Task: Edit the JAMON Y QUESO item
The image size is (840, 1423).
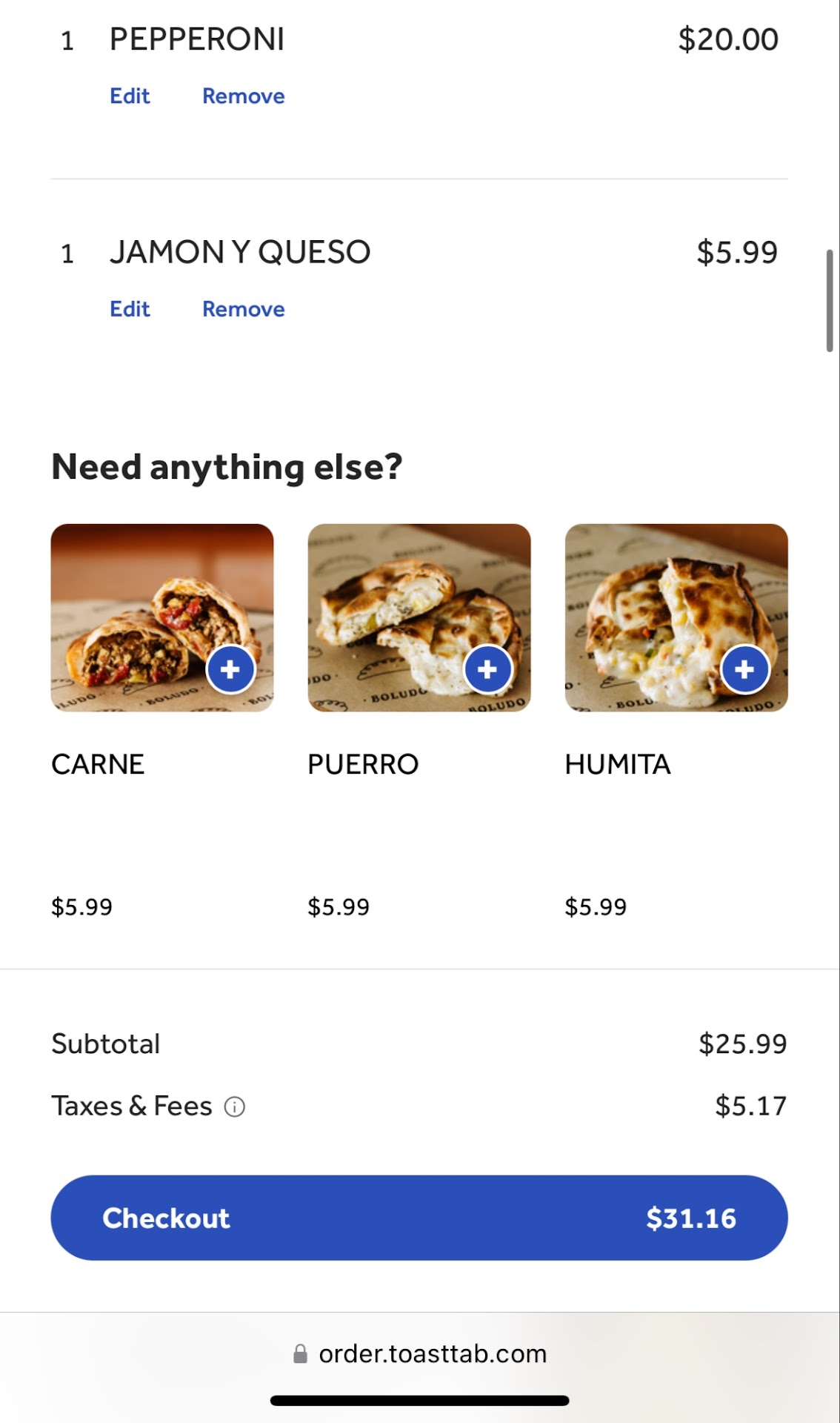Action: pos(130,309)
